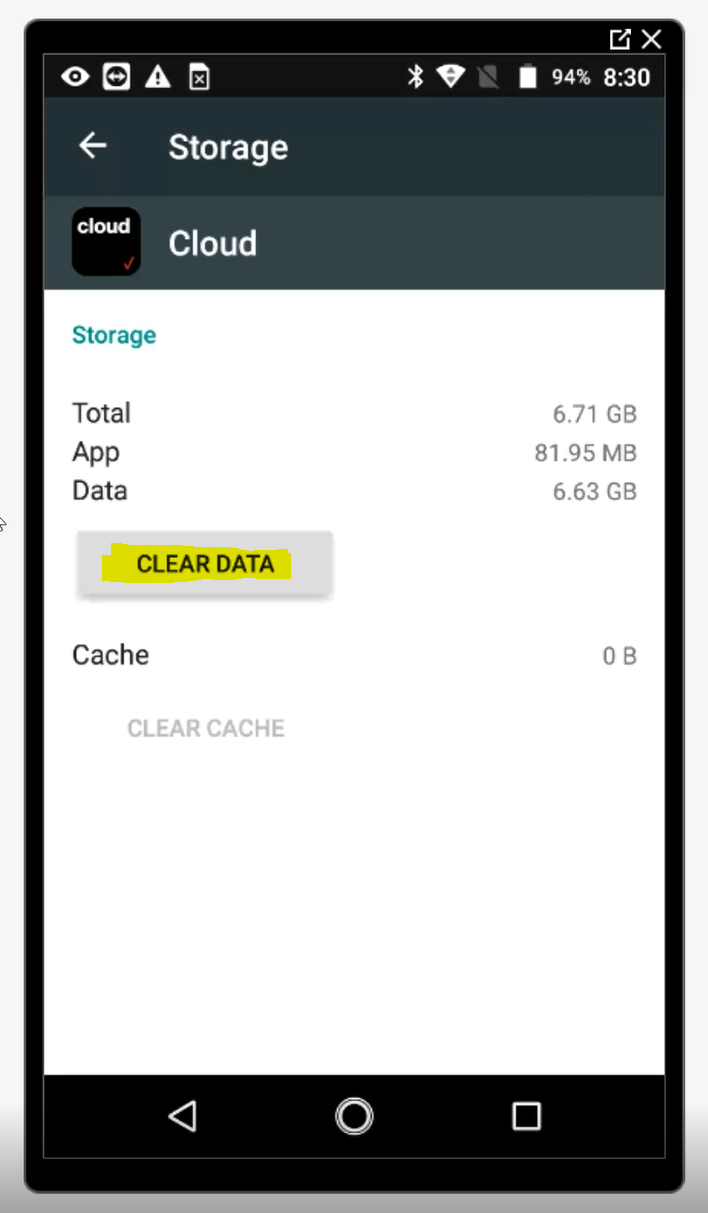Image resolution: width=708 pixels, height=1213 pixels.
Task: Tap the Clear Data button
Action: (x=205, y=564)
